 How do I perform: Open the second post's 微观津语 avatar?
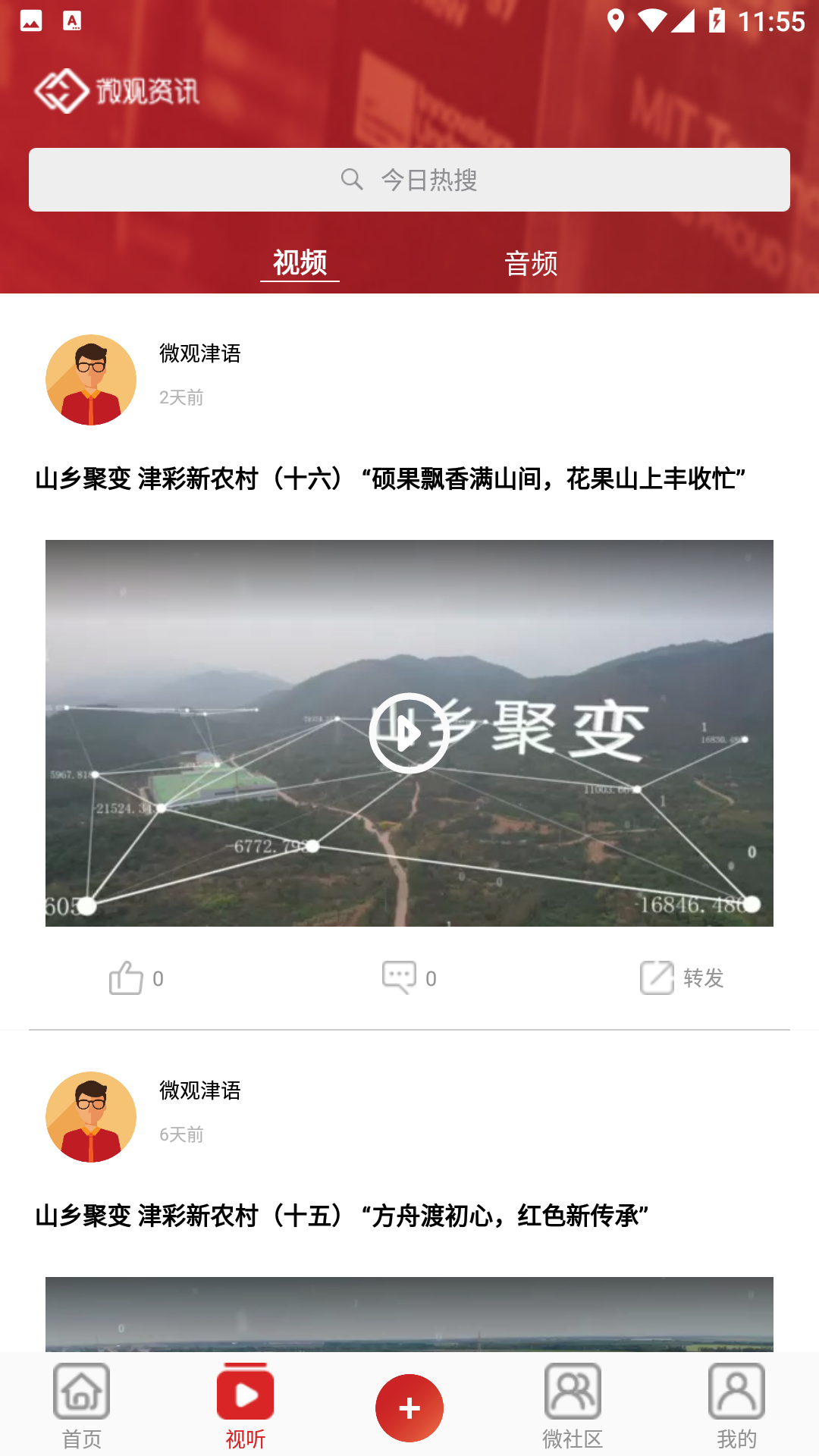(x=90, y=1116)
